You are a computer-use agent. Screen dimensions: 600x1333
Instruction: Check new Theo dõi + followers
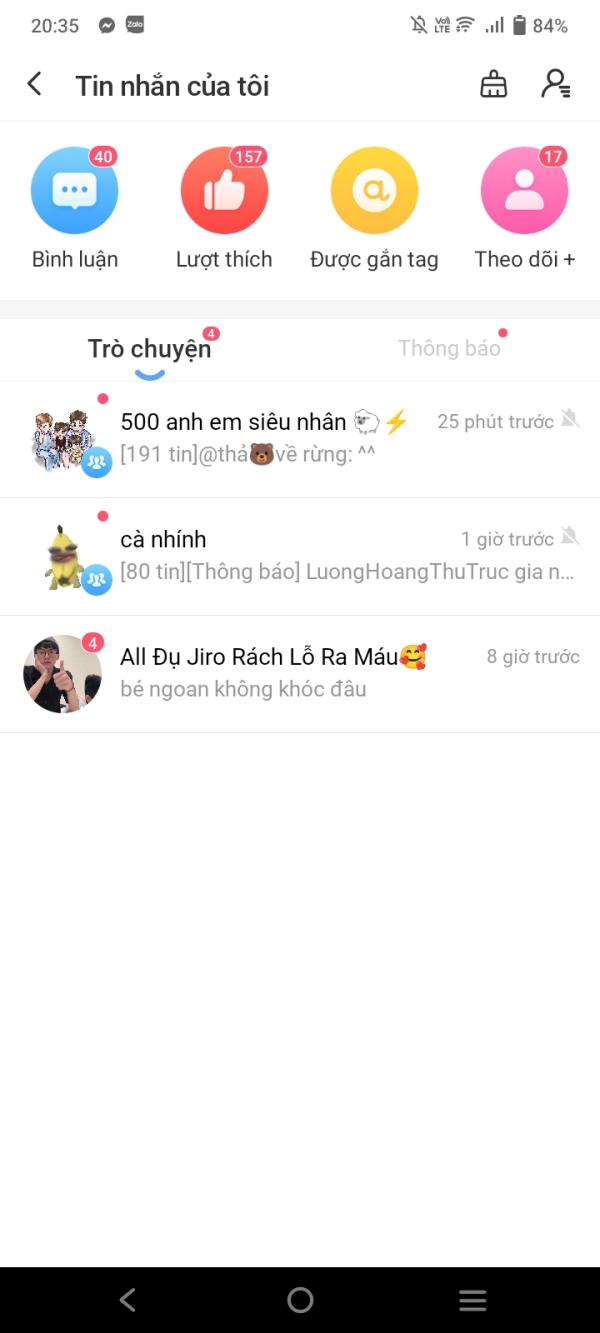(x=524, y=191)
